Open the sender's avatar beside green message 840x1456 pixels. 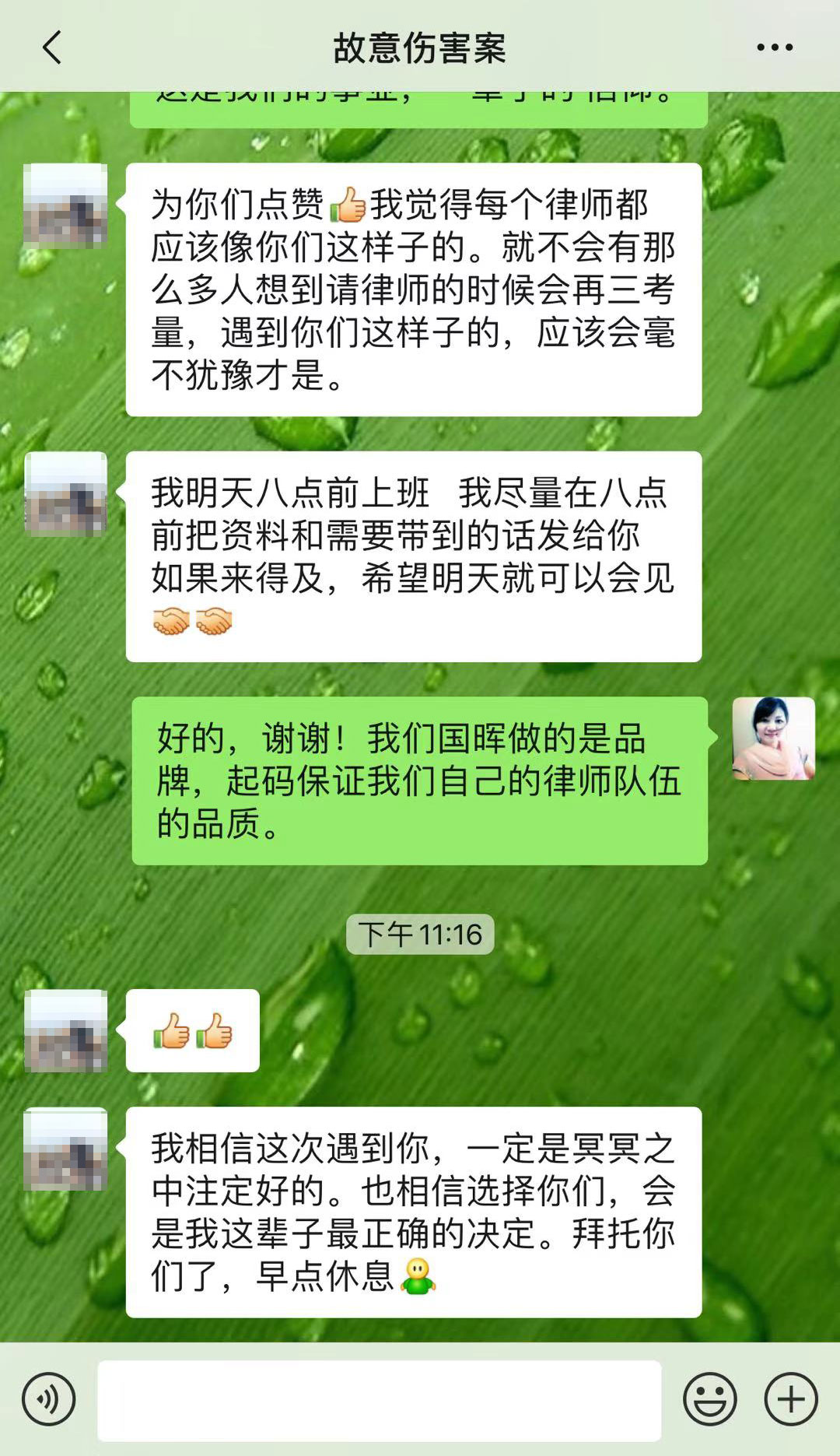(x=773, y=739)
